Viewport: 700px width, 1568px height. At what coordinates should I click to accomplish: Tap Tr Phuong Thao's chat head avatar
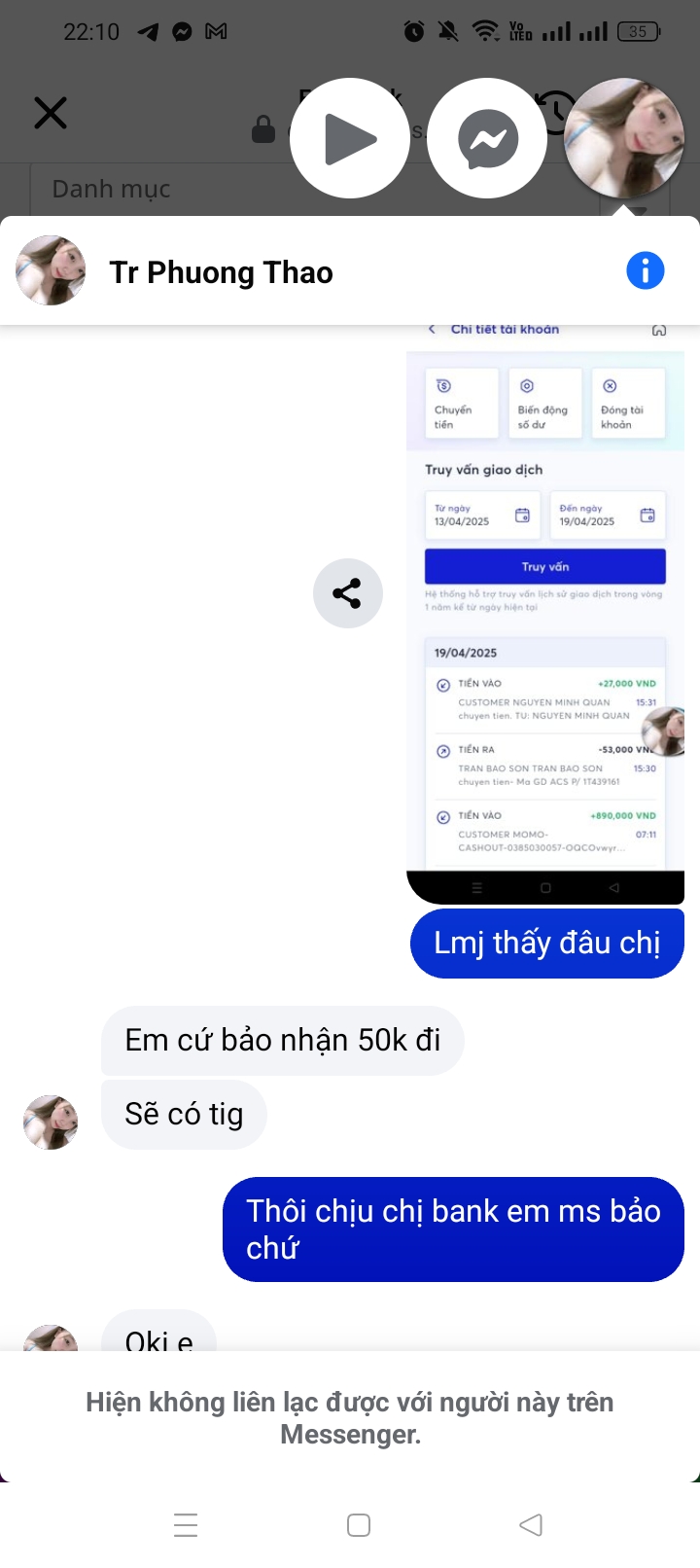tap(624, 138)
